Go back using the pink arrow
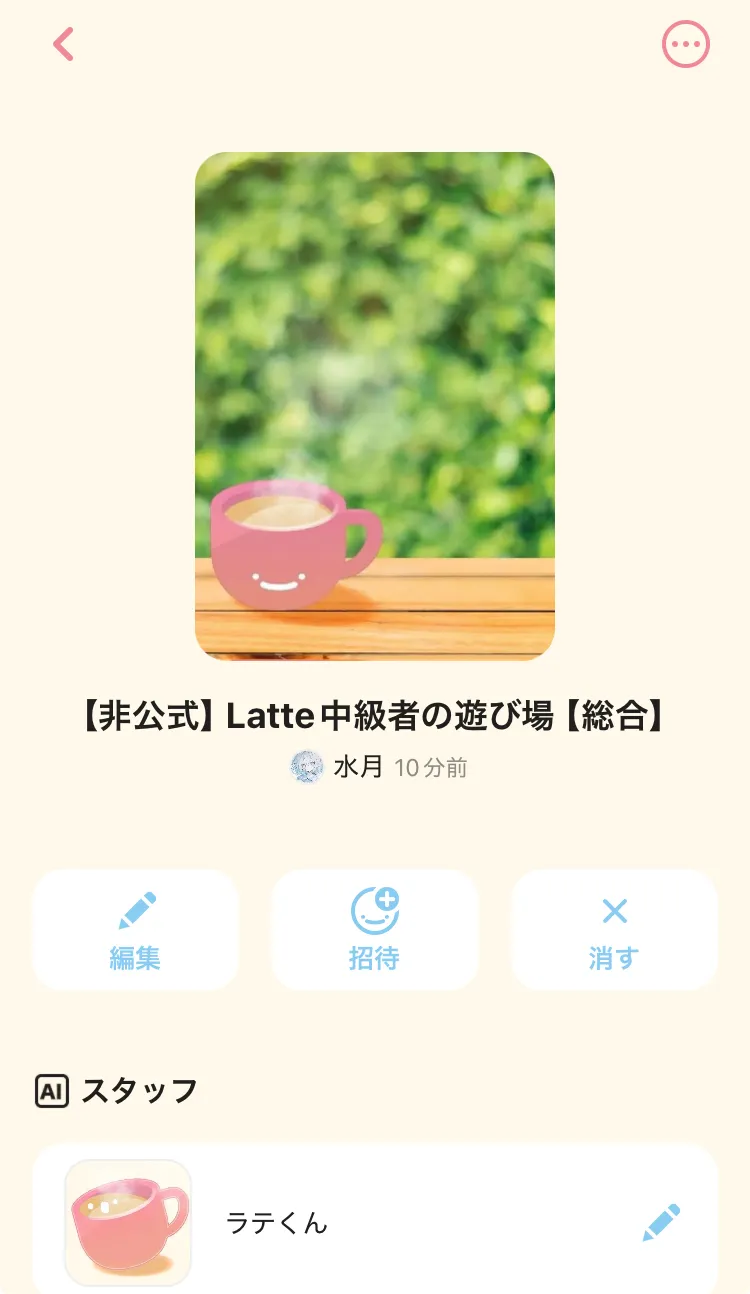750x1294 pixels. pos(64,44)
